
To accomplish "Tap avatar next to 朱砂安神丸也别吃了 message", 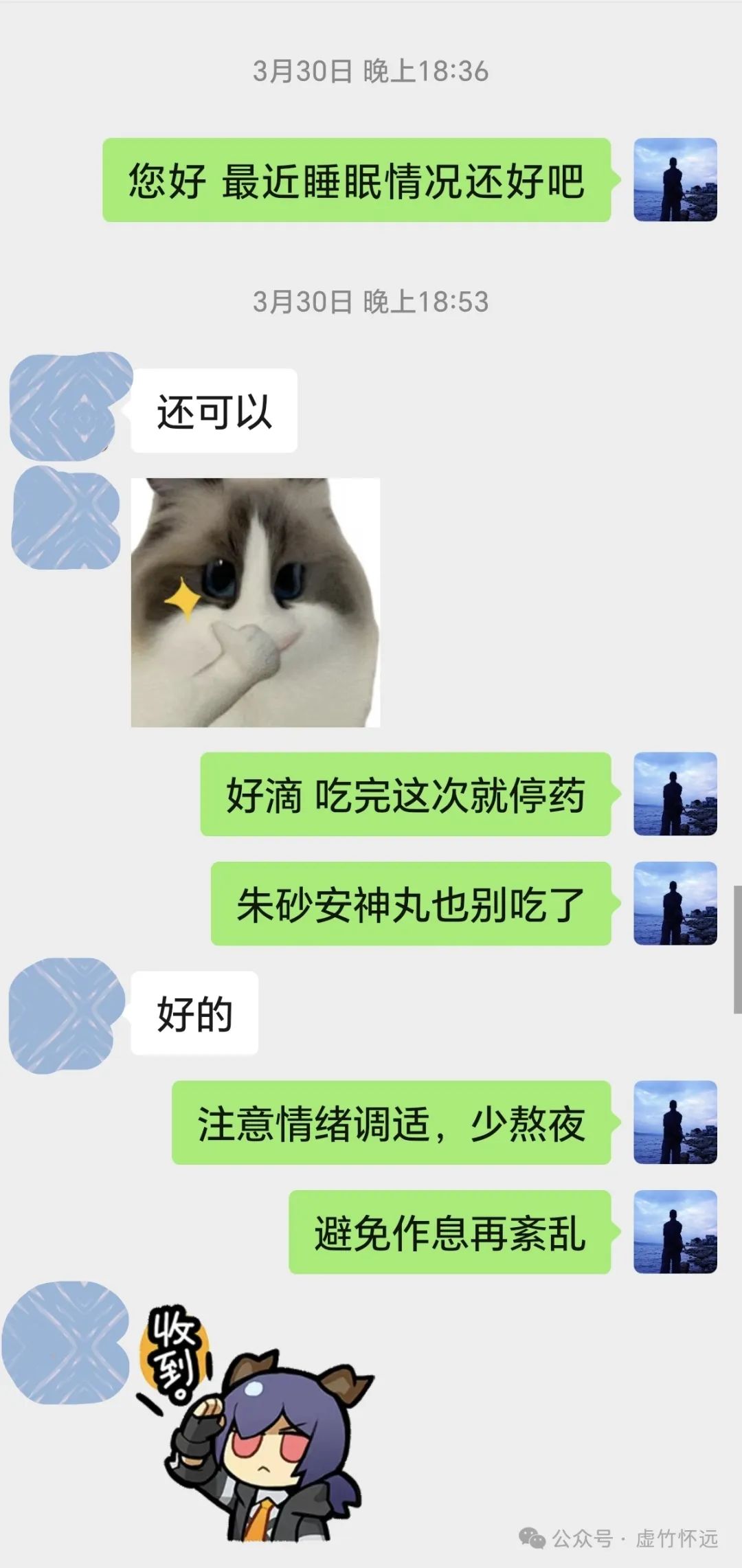I will [675, 903].
